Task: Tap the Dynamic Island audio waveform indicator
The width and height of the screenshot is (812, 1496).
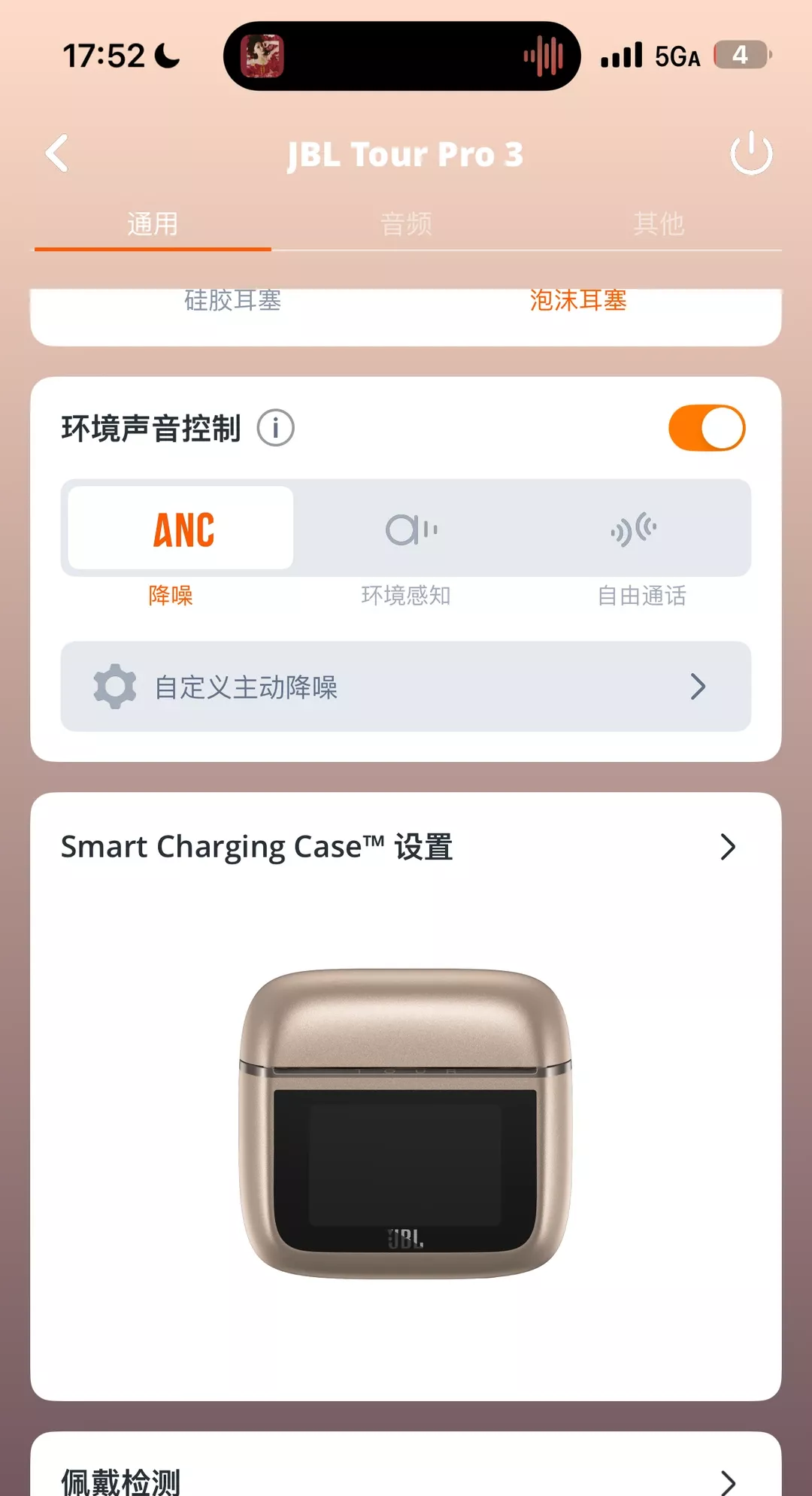Action: pyautogui.click(x=544, y=55)
